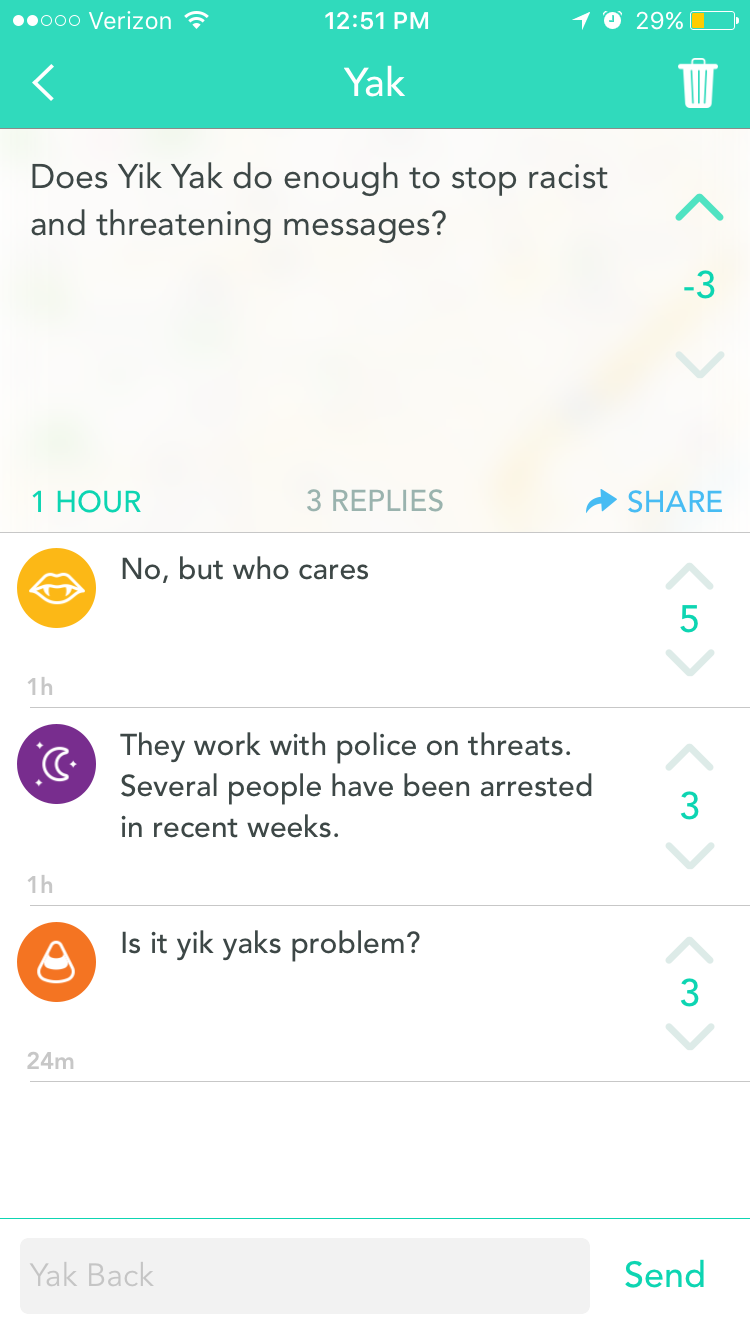750x1334 pixels.
Task: Focus the Yak Back reply field
Action: pyautogui.click(x=304, y=1275)
